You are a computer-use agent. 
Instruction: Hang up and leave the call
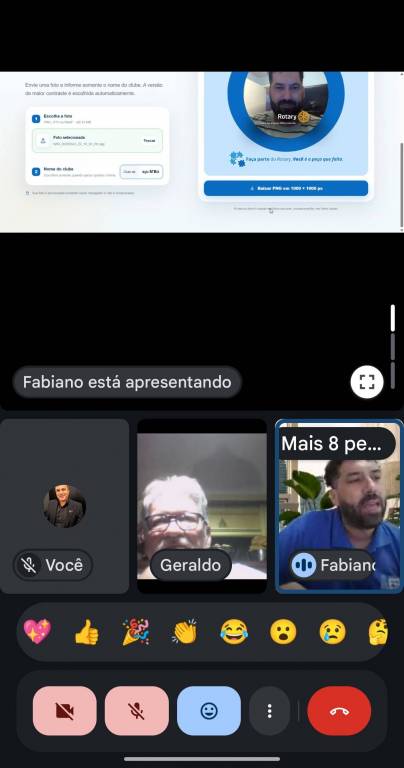(x=339, y=711)
